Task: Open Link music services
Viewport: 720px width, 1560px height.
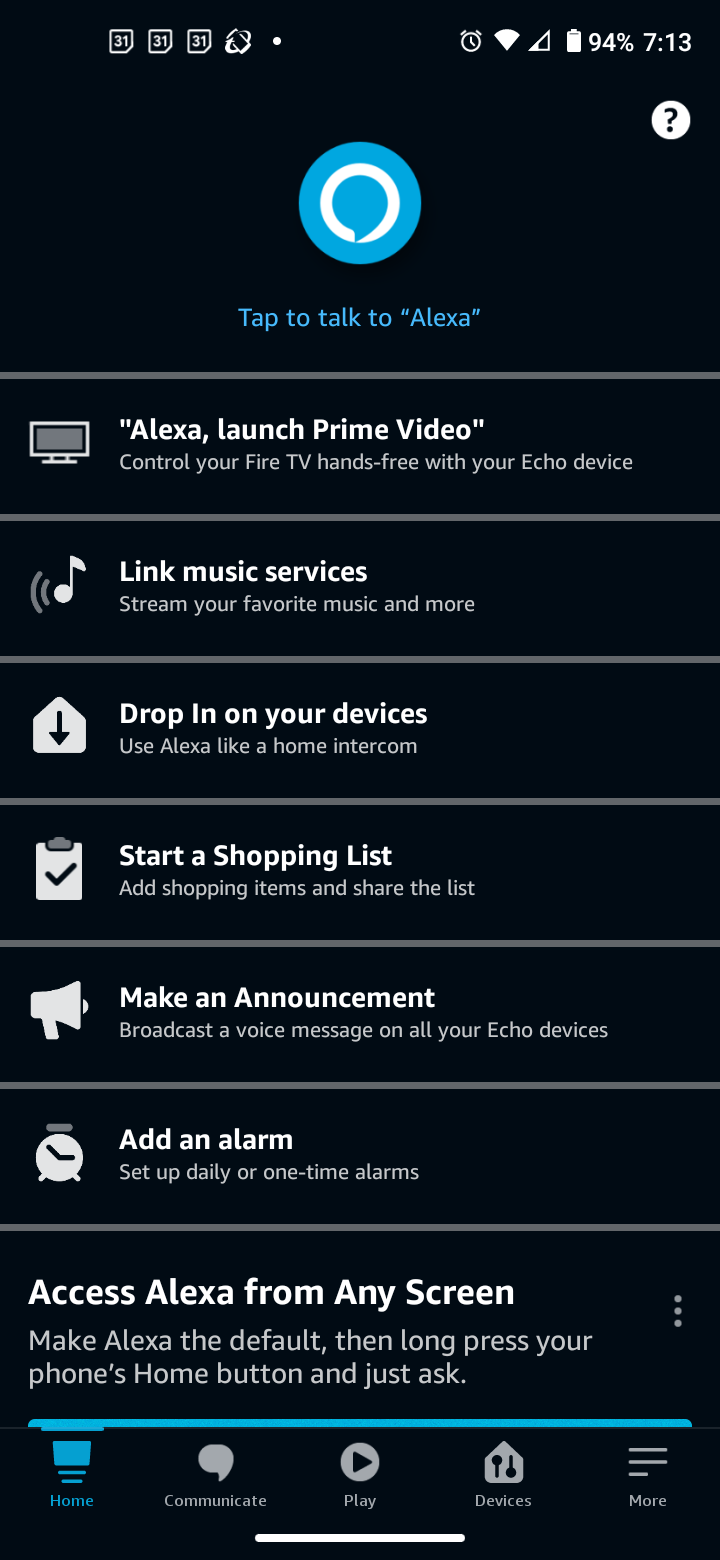Action: (360, 587)
